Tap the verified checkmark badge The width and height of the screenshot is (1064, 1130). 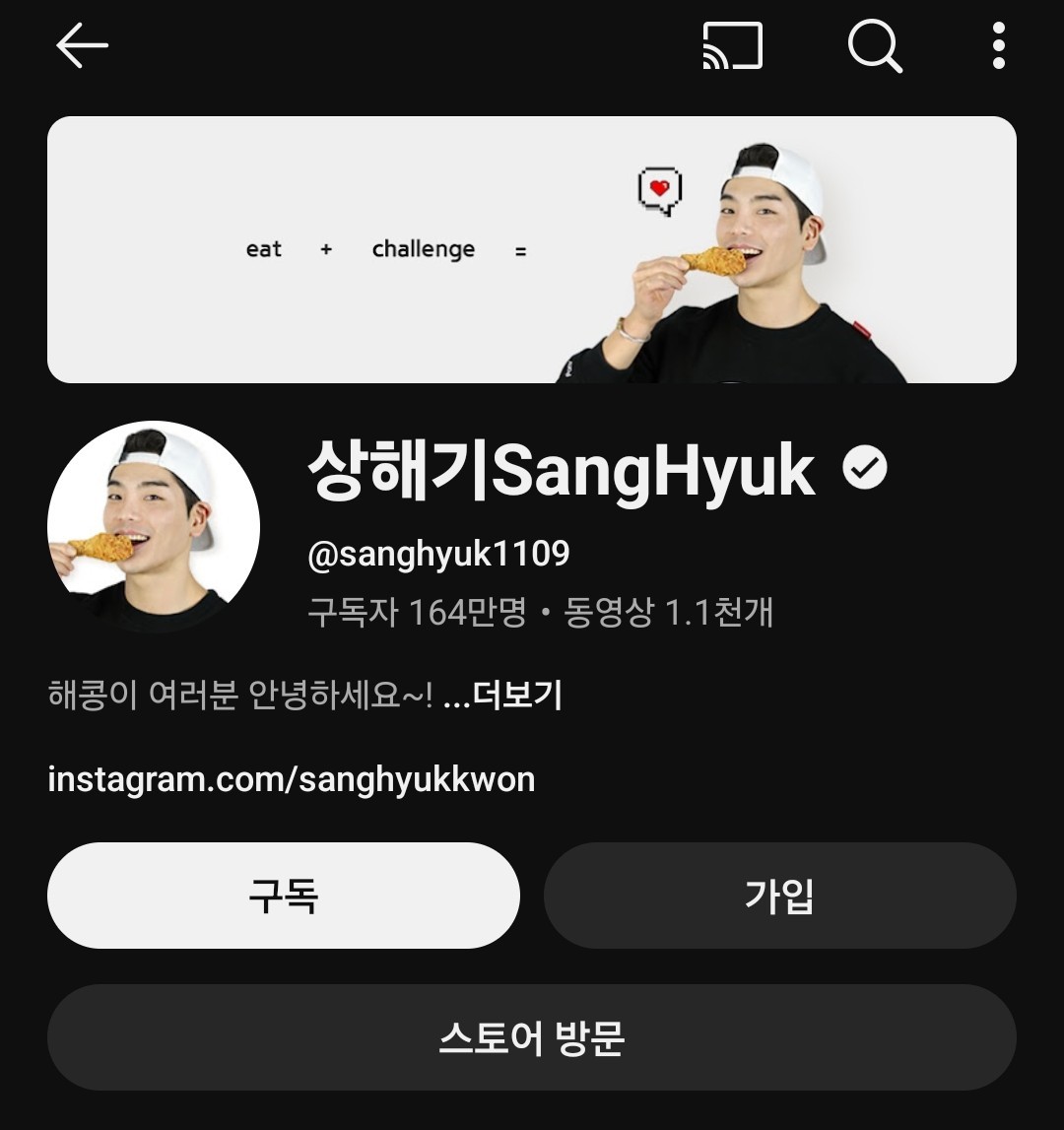tap(862, 468)
